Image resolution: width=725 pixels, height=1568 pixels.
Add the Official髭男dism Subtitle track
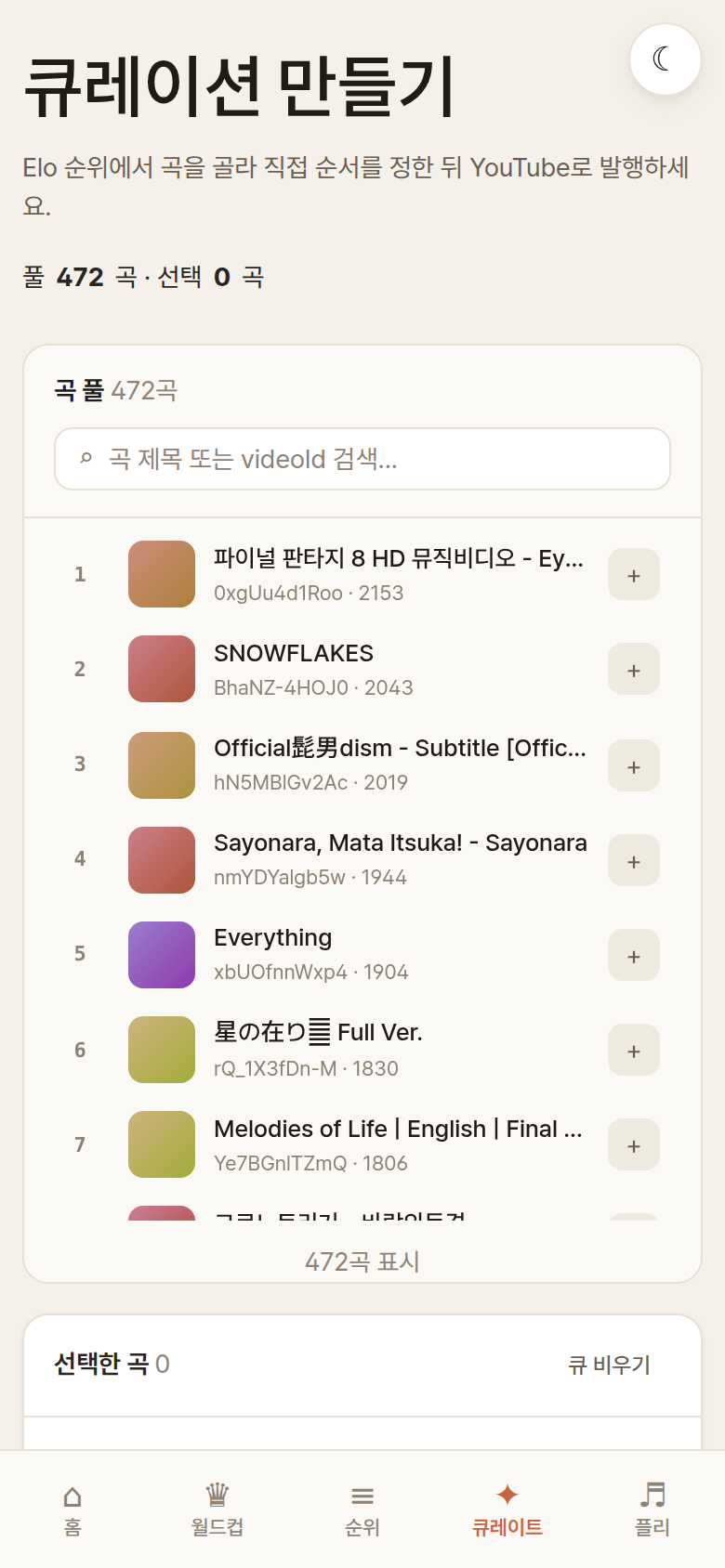coord(634,766)
